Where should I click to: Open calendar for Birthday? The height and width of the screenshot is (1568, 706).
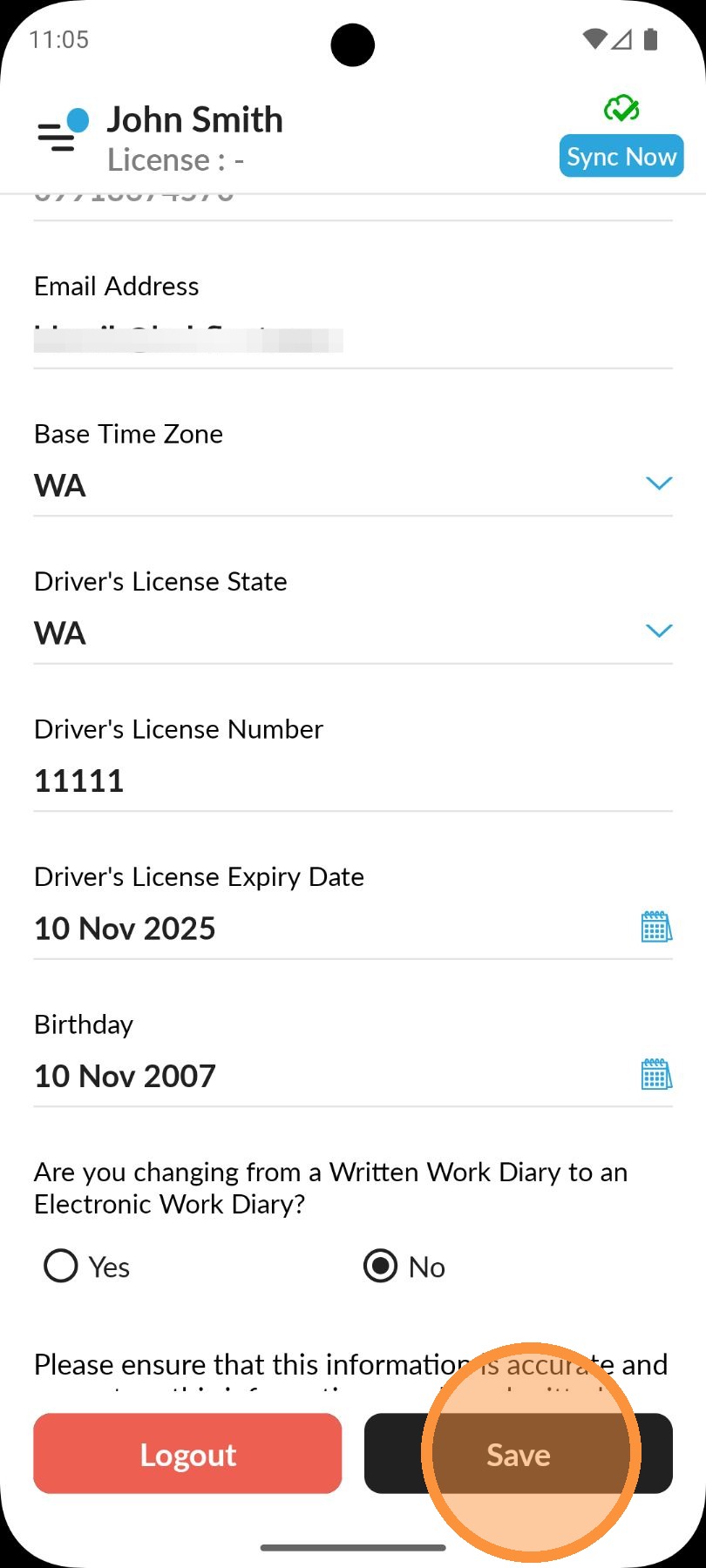point(655,1075)
